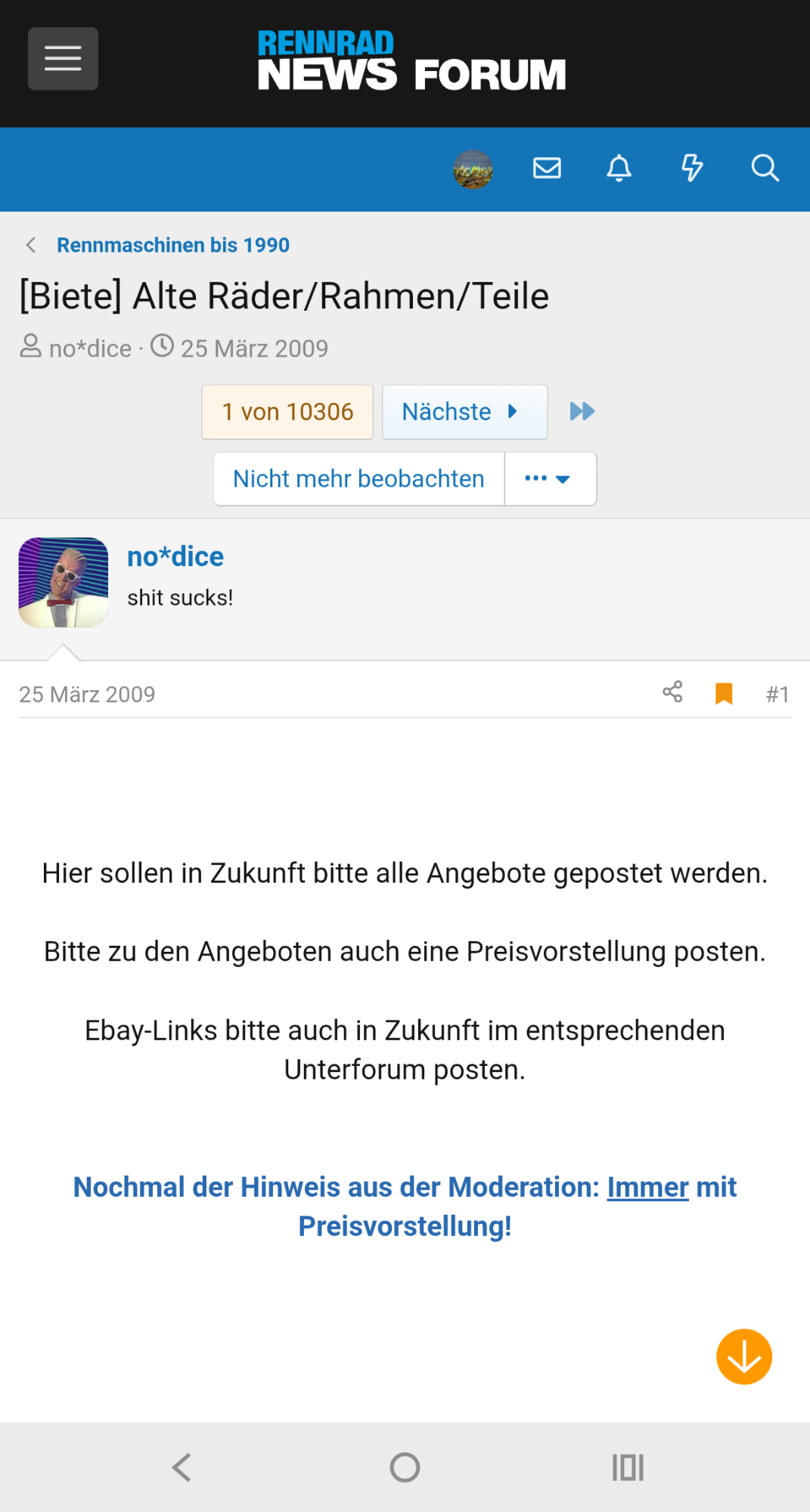Open your account avatar menu
This screenshot has height=1512, width=810.
click(x=473, y=169)
